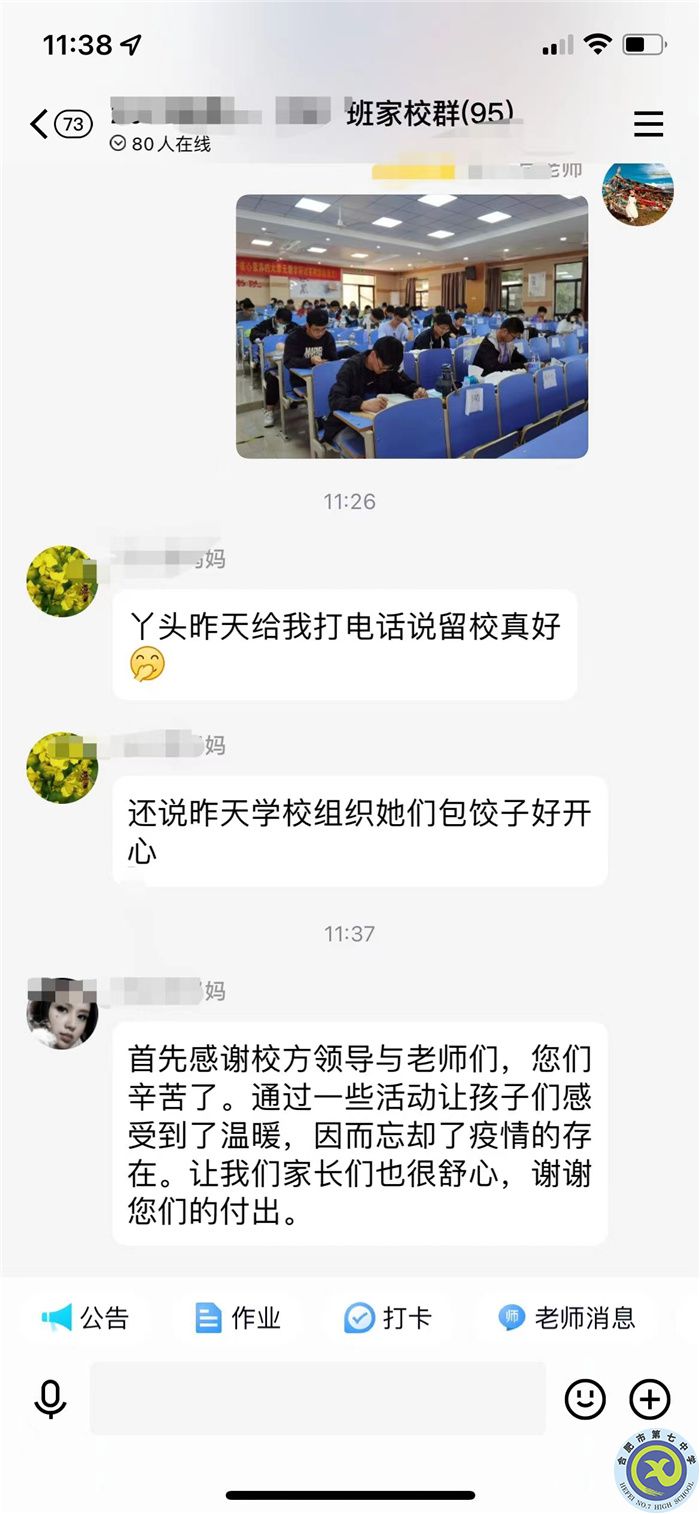The width and height of the screenshot is (700, 1514).
Task: Tap the microphone voice input icon
Action: [50, 1399]
